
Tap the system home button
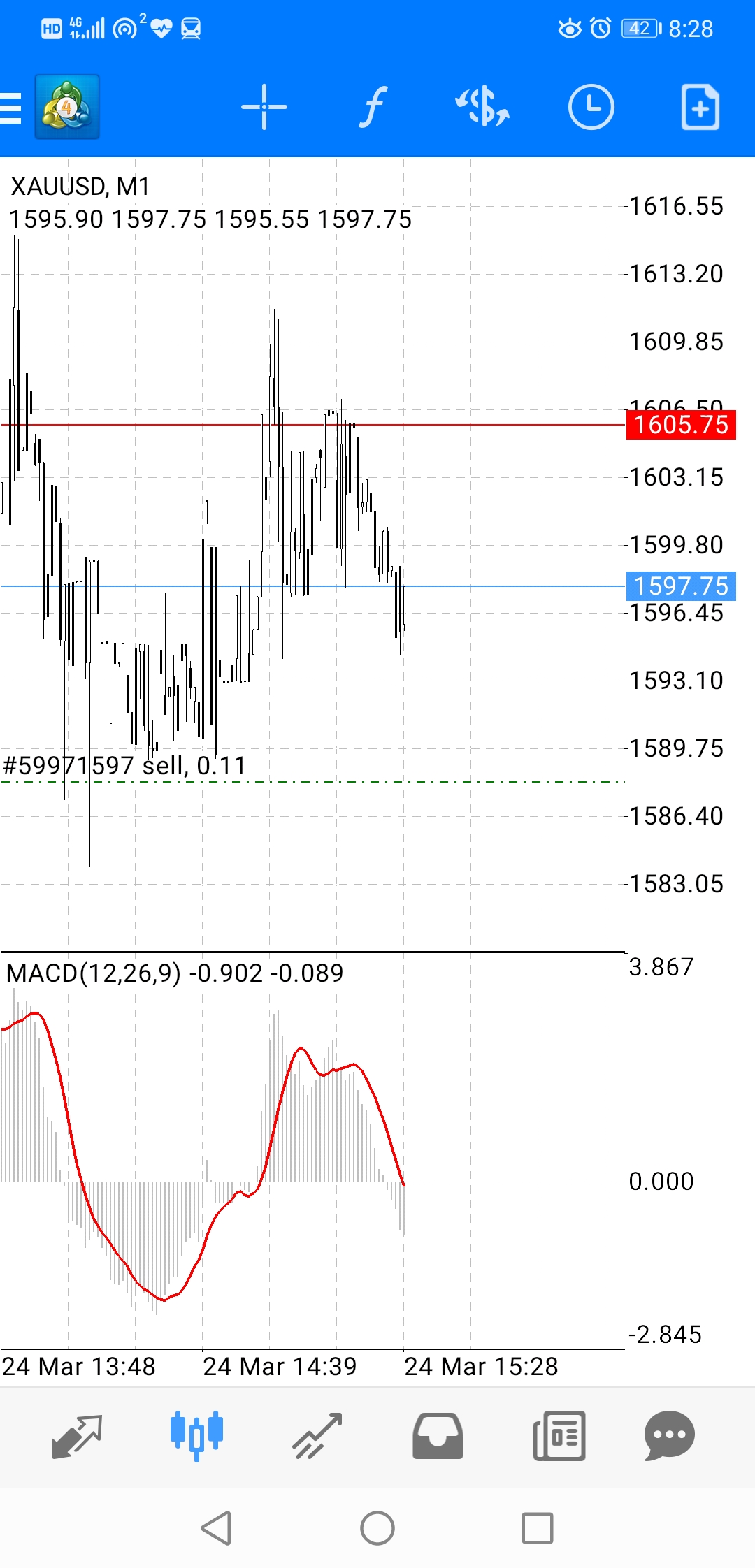[377, 1528]
